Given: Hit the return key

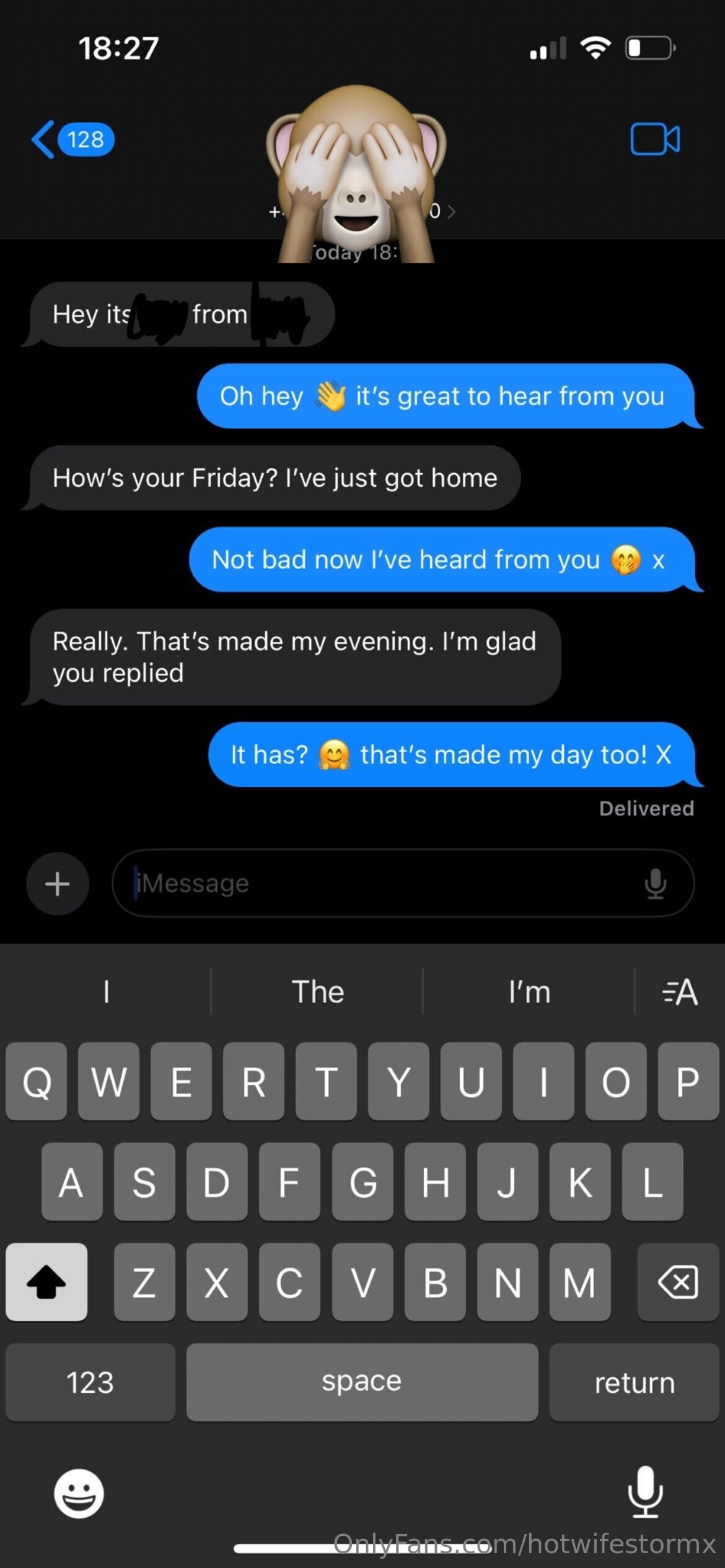Looking at the screenshot, I should point(634,1382).
